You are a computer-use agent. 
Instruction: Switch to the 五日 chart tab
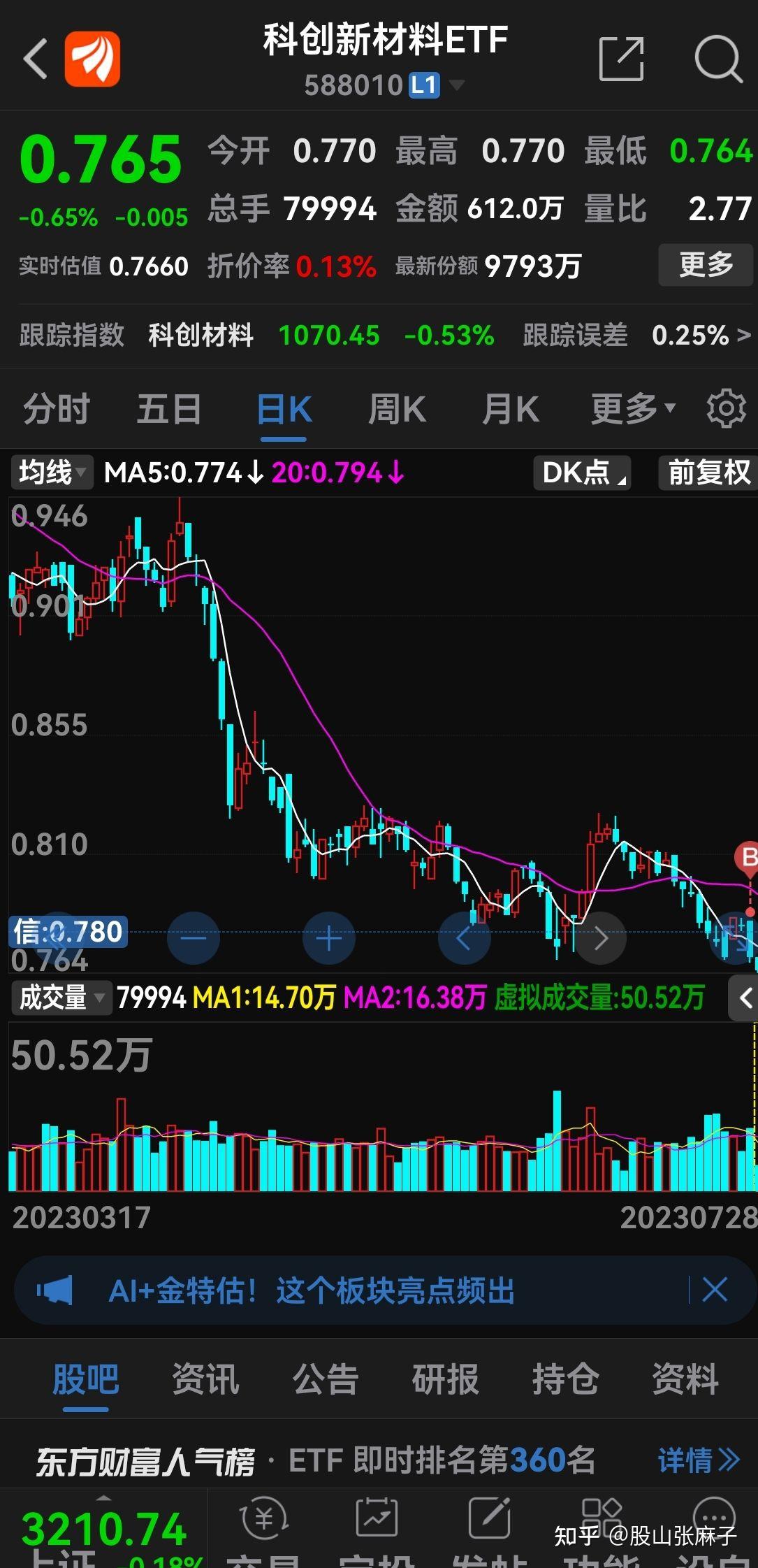pos(169,409)
